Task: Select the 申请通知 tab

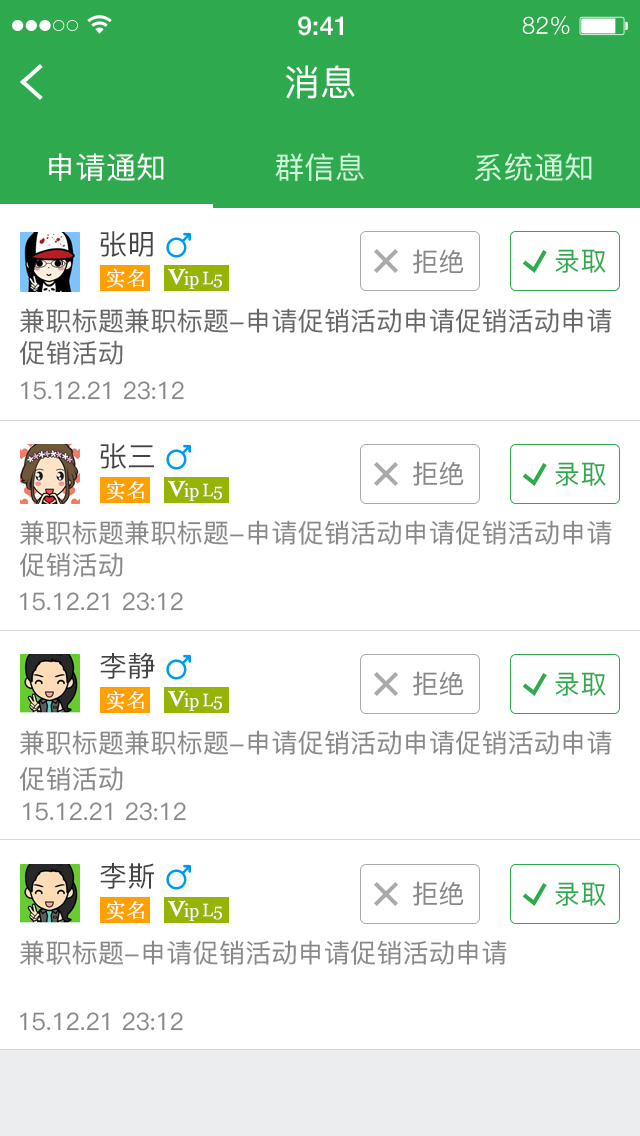Action: tap(106, 168)
